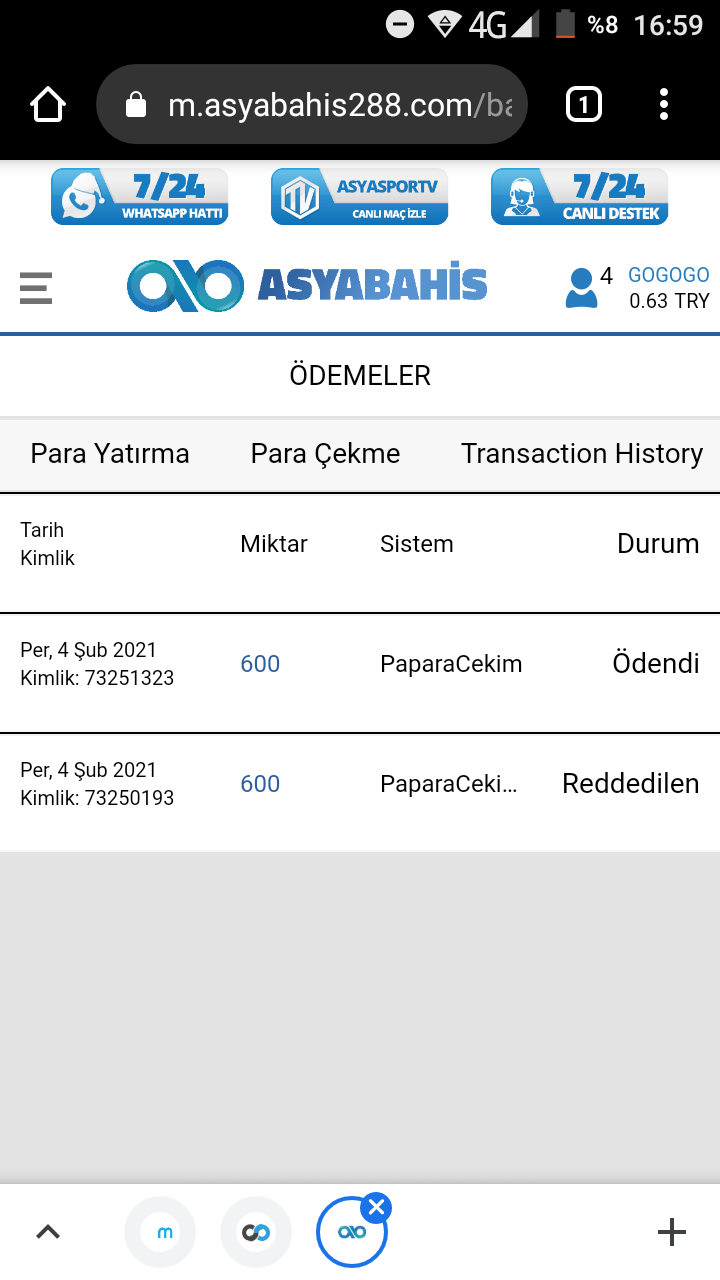Switch to the Para Çekme tab
This screenshot has width=720, height=1280.
(325, 453)
